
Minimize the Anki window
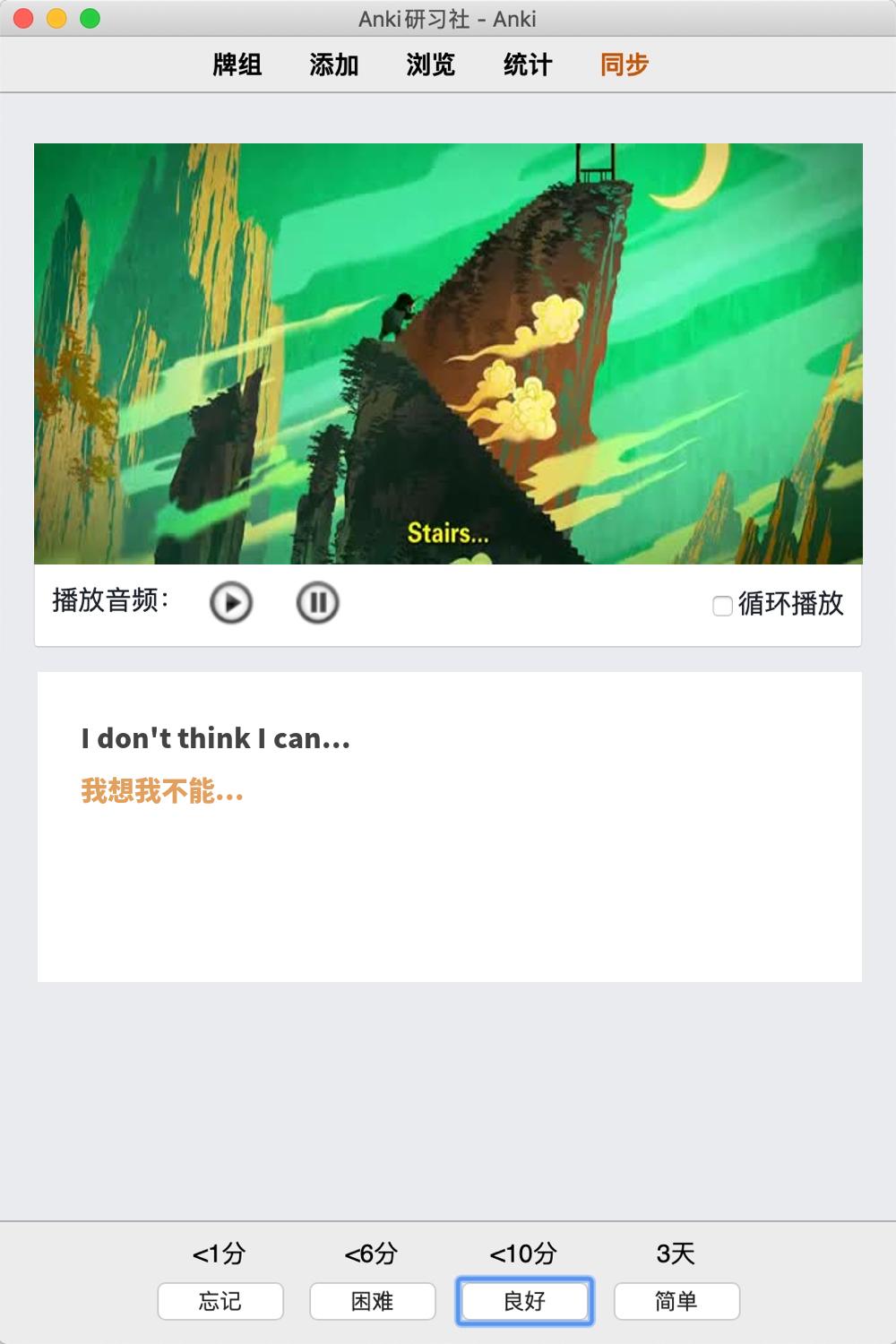pyautogui.click(x=56, y=18)
